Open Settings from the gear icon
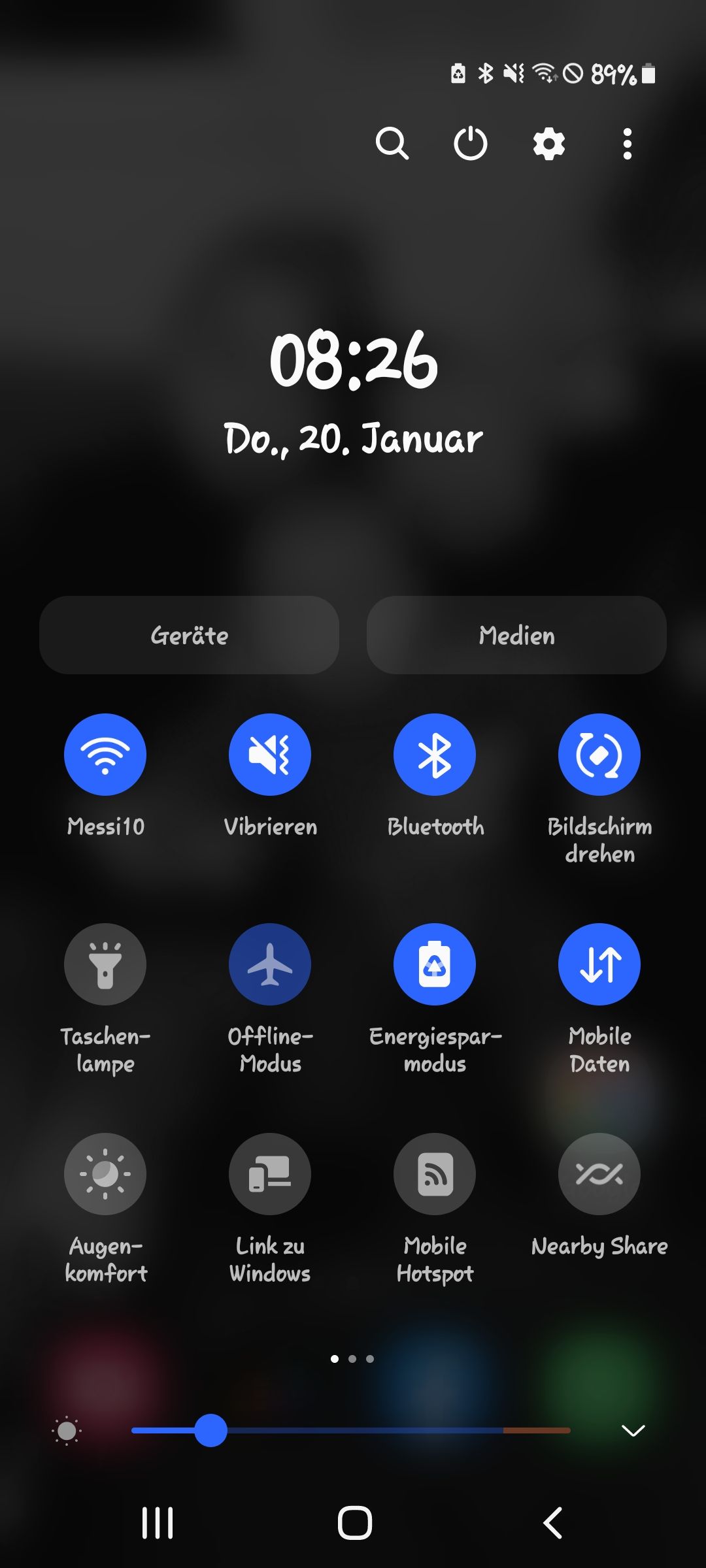The image size is (706, 1568). 549,144
